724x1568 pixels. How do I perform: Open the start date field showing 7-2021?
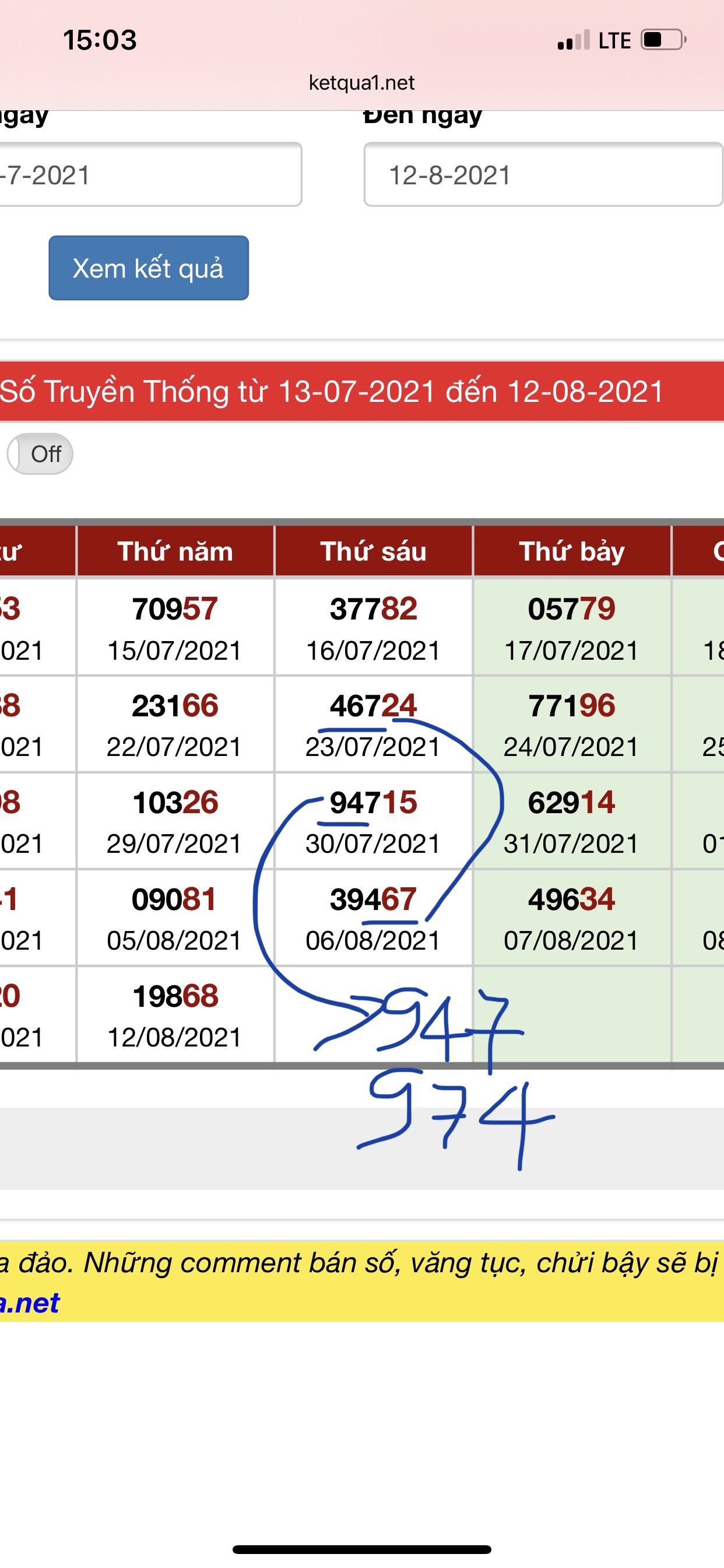[149, 174]
